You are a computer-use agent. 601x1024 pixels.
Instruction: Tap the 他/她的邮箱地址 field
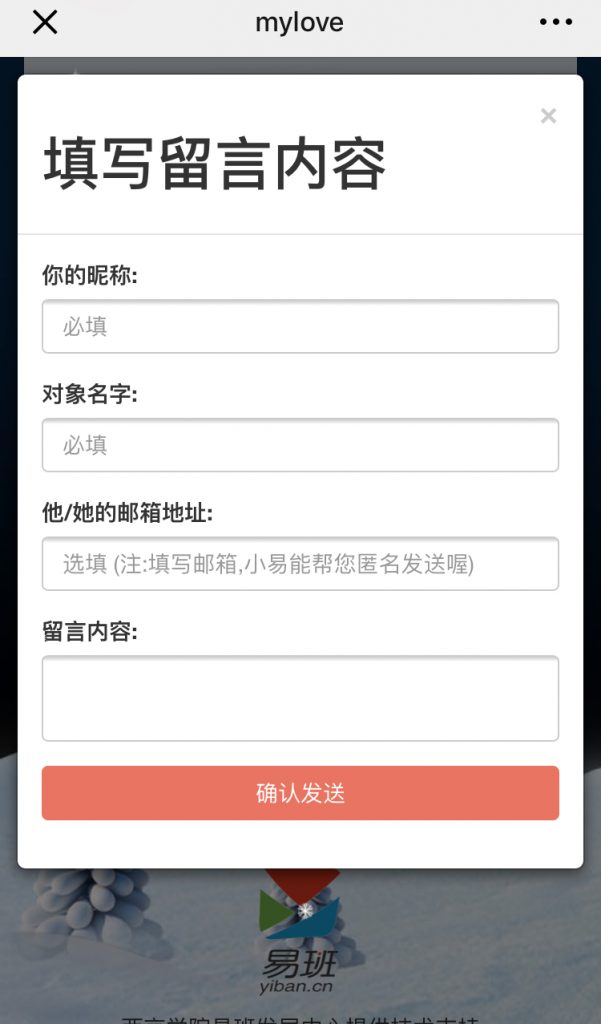[x=300, y=564]
